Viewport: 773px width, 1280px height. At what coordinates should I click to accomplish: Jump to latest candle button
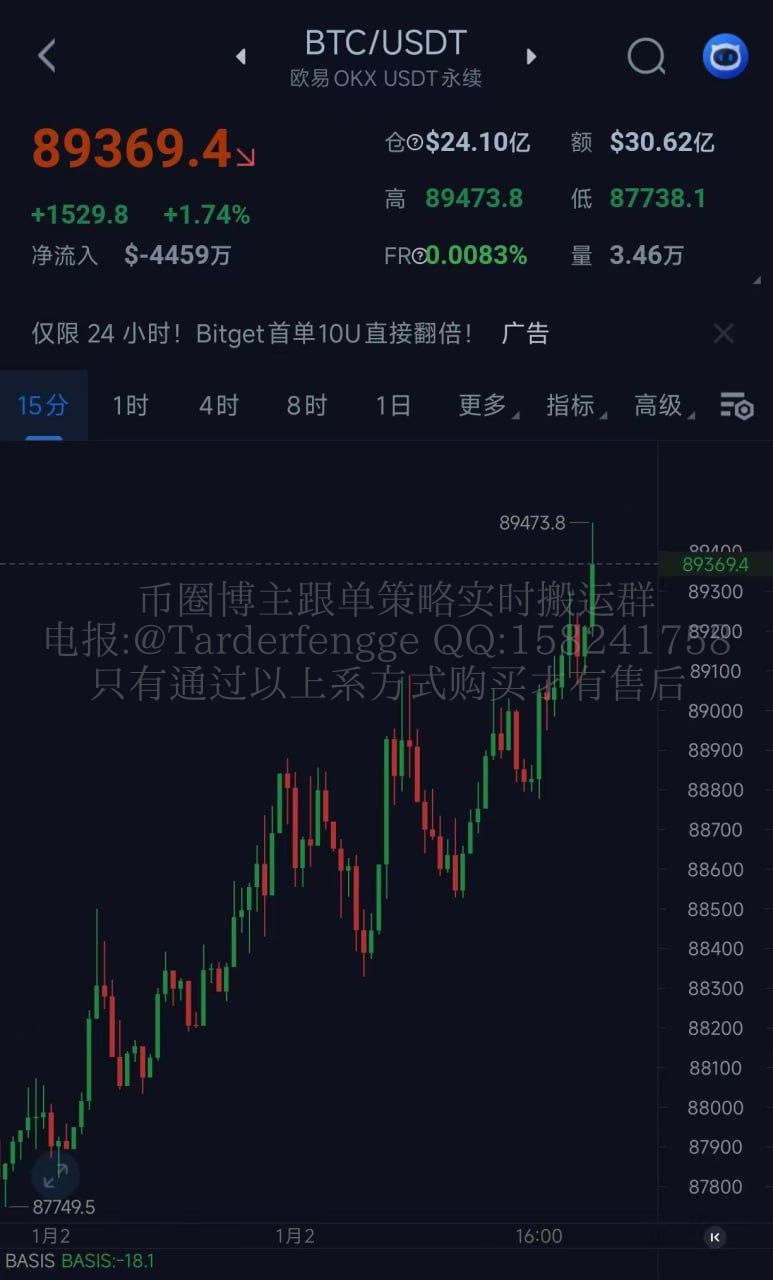(714, 1237)
